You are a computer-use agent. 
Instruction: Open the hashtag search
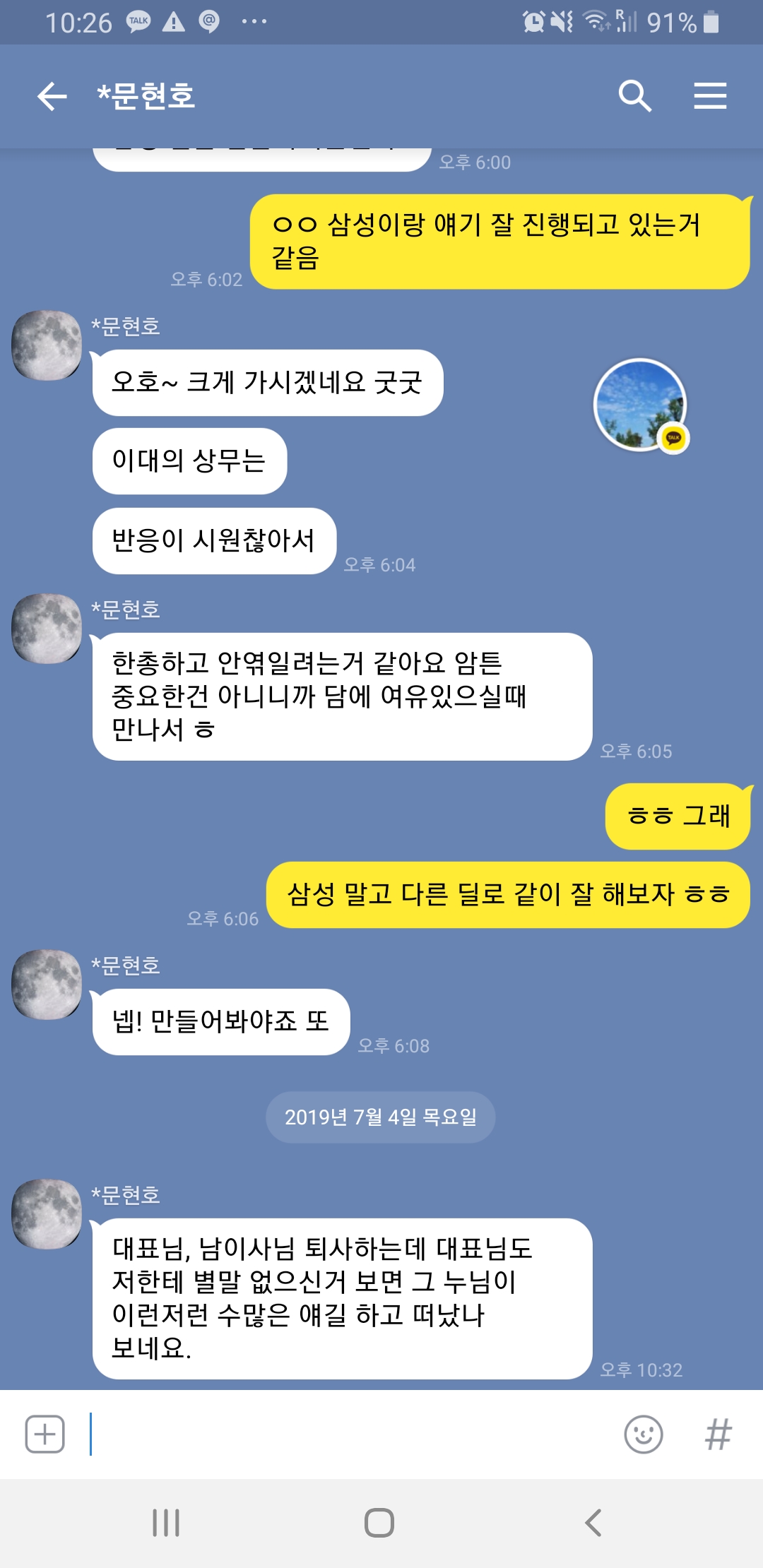tap(718, 1435)
